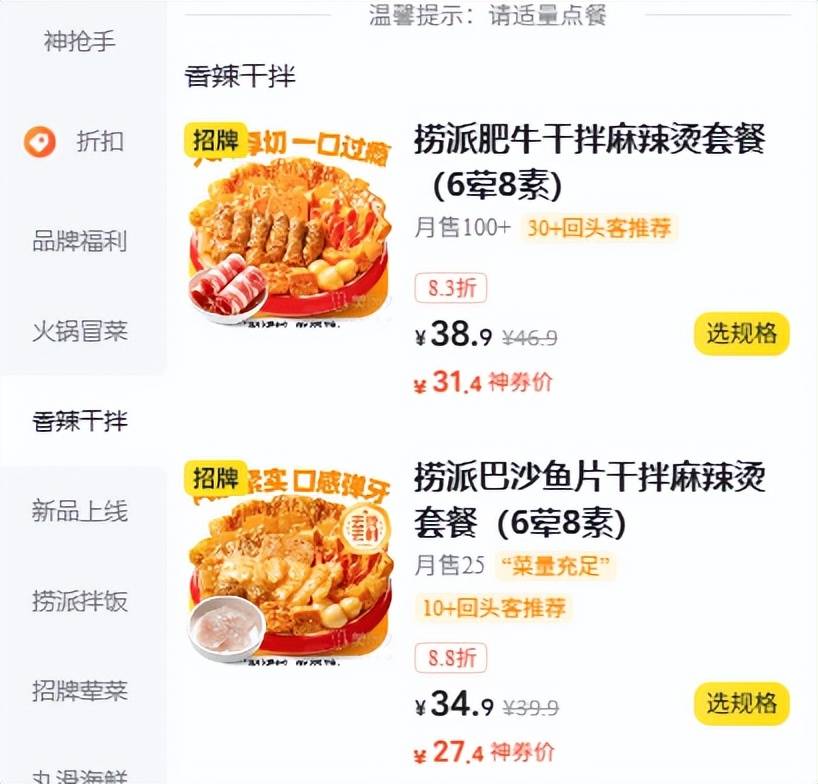Open the 折扣 category
The height and width of the screenshot is (784, 818).
[80, 142]
